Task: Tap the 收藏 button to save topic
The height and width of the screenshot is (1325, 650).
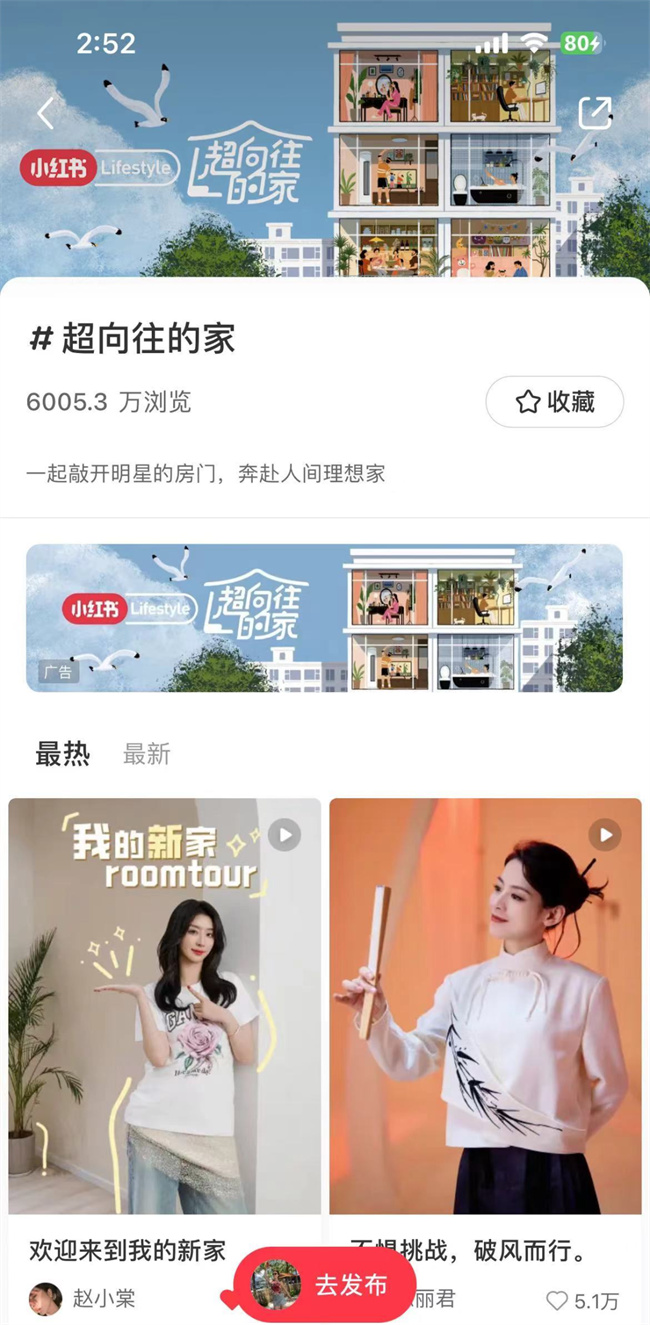Action: (555, 402)
